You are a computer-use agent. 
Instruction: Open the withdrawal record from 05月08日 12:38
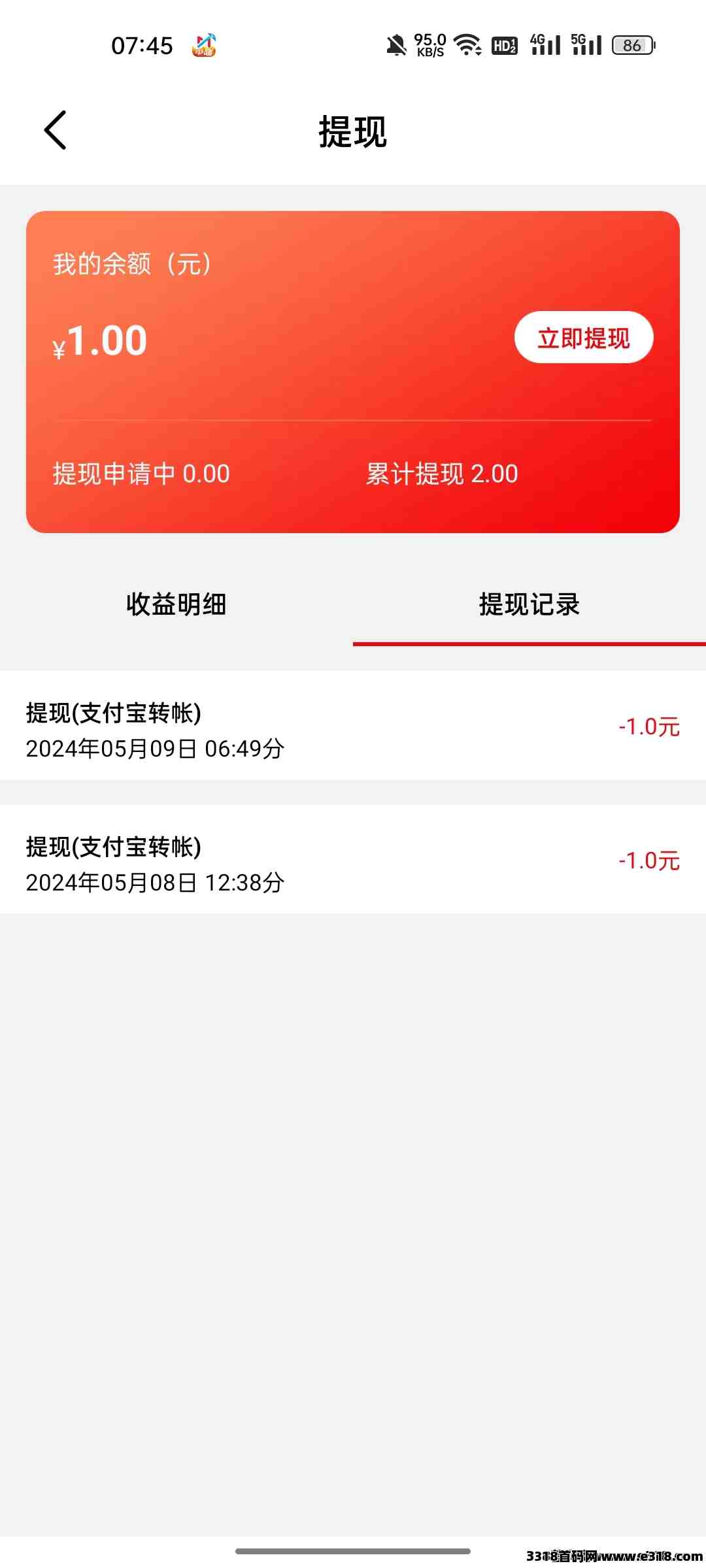tap(353, 860)
